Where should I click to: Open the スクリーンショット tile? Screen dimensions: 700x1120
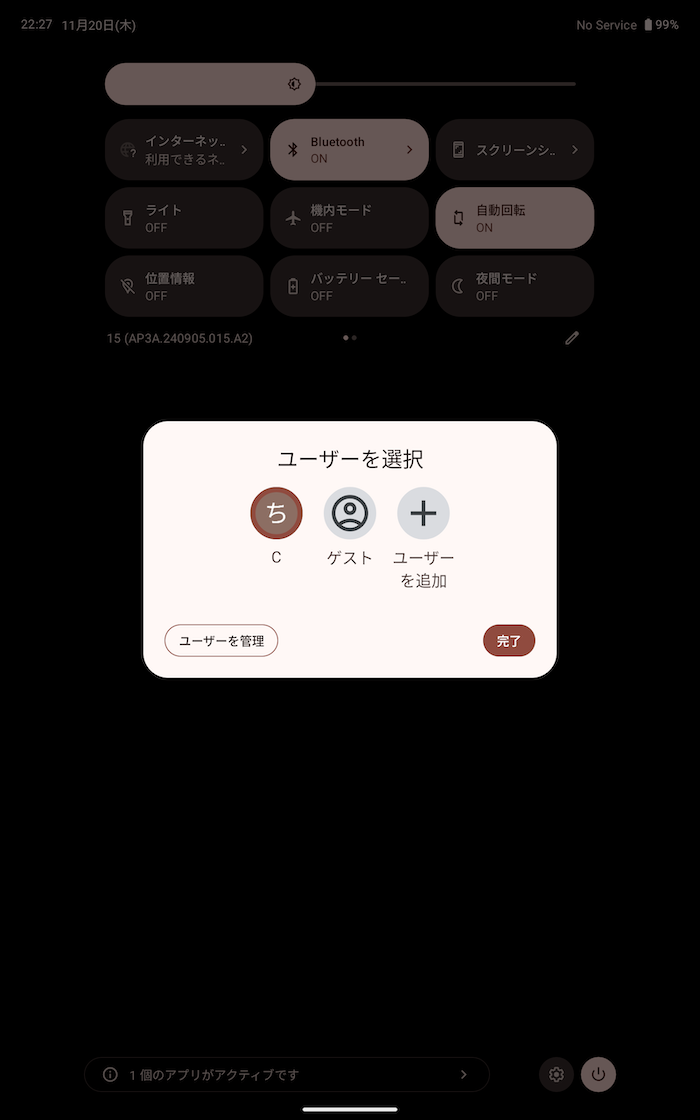point(514,150)
